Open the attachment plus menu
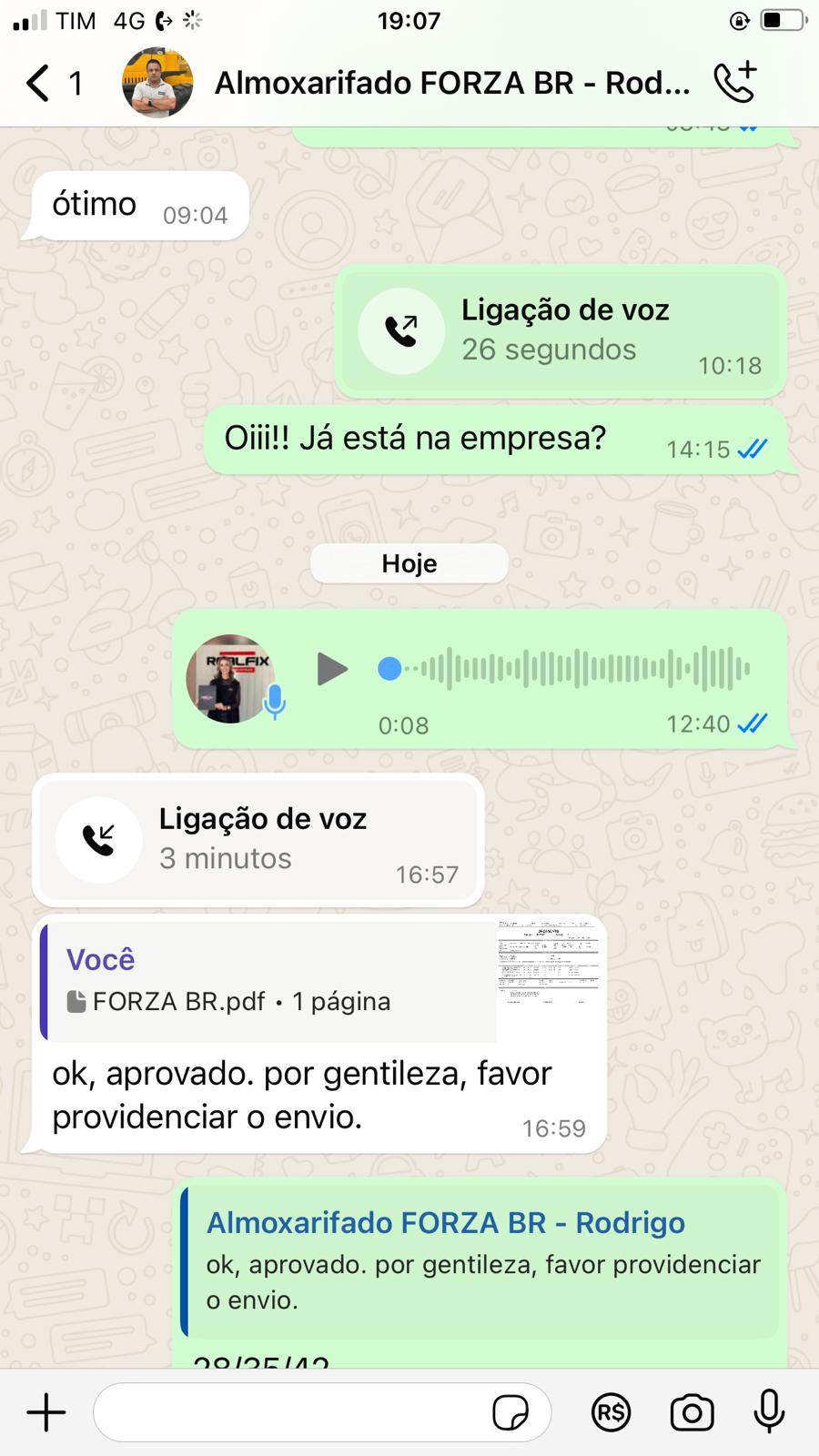The height and width of the screenshot is (1456, 819). pos(45,1412)
